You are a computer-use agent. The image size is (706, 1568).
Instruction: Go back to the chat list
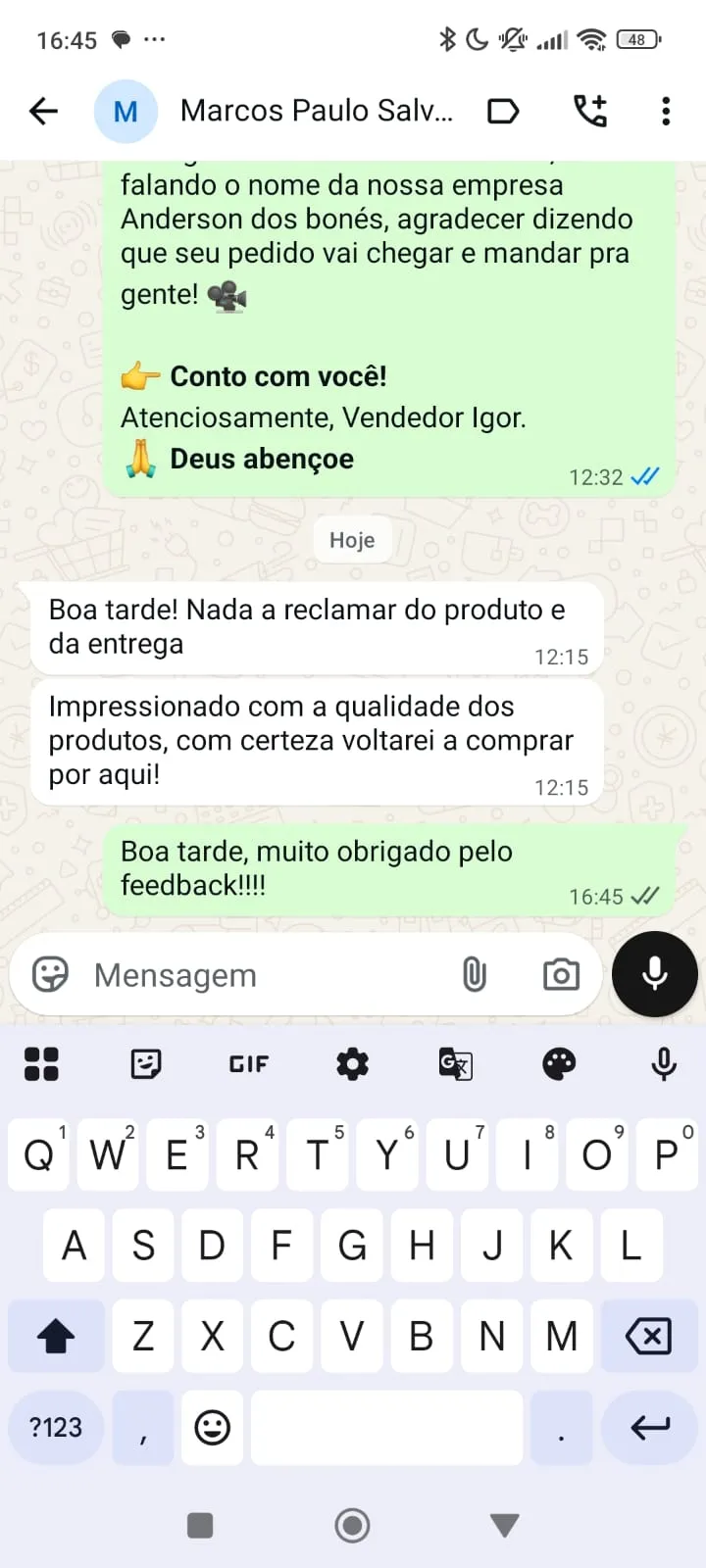pyautogui.click(x=44, y=112)
